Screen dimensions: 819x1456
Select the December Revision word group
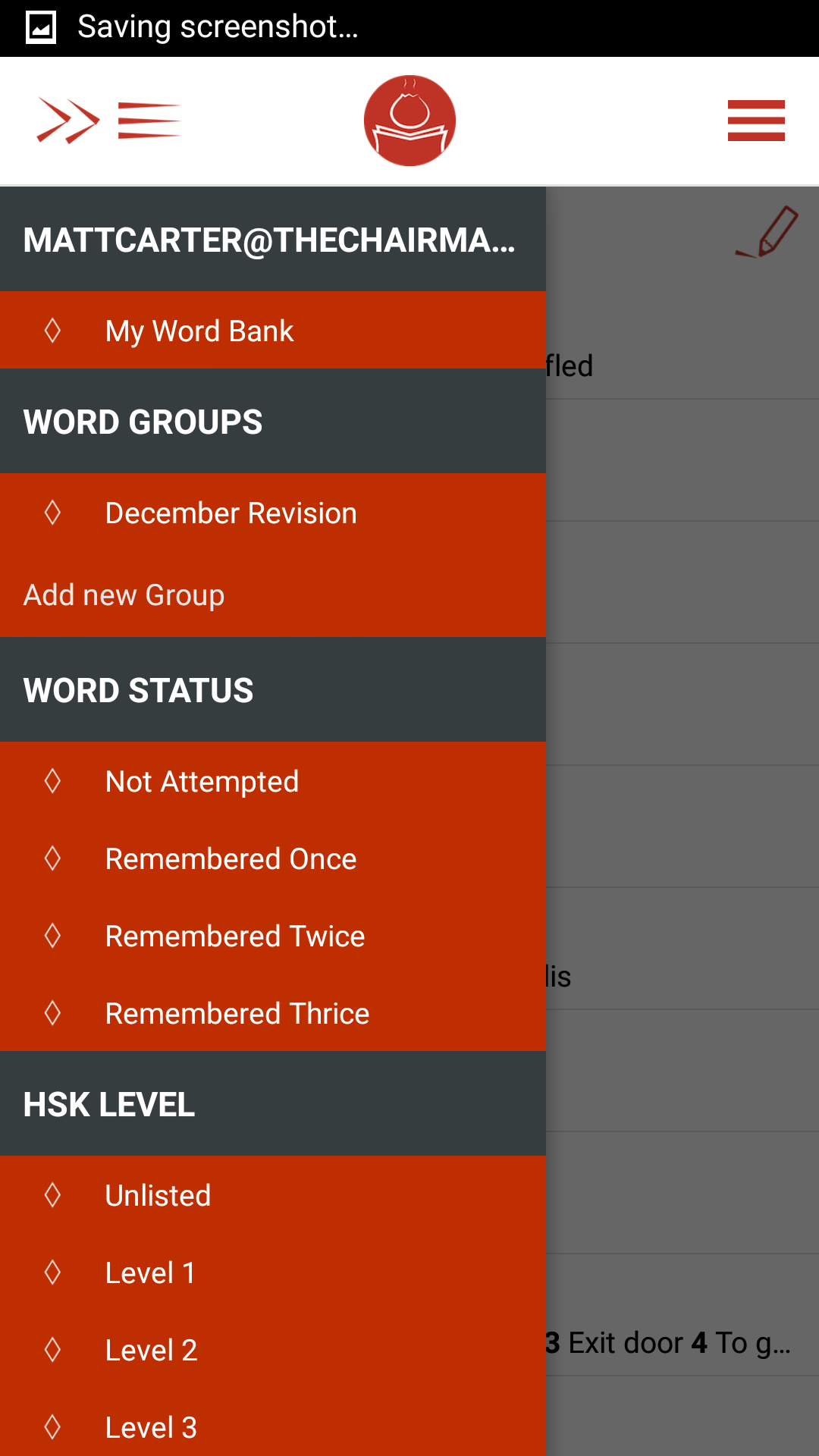click(231, 513)
